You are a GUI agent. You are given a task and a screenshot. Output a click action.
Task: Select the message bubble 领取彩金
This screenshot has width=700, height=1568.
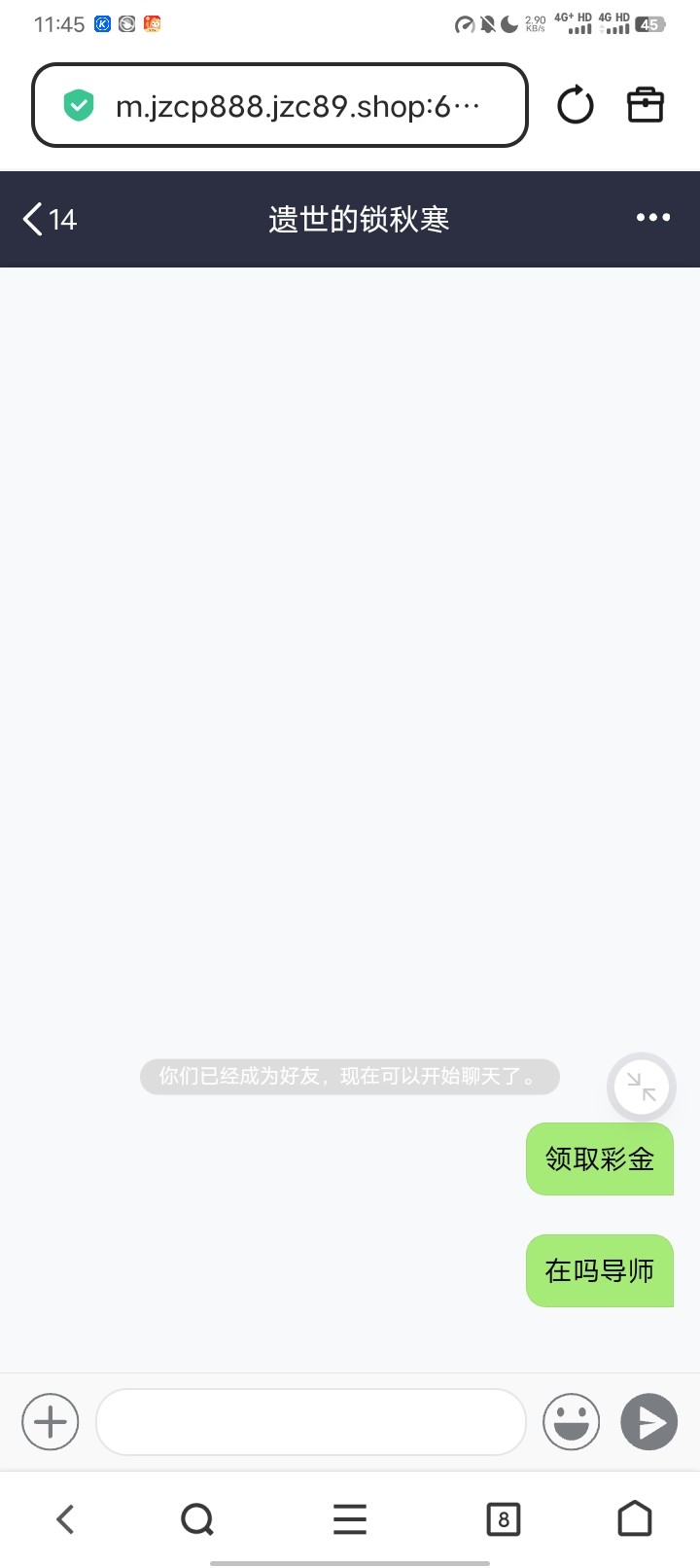(599, 1158)
